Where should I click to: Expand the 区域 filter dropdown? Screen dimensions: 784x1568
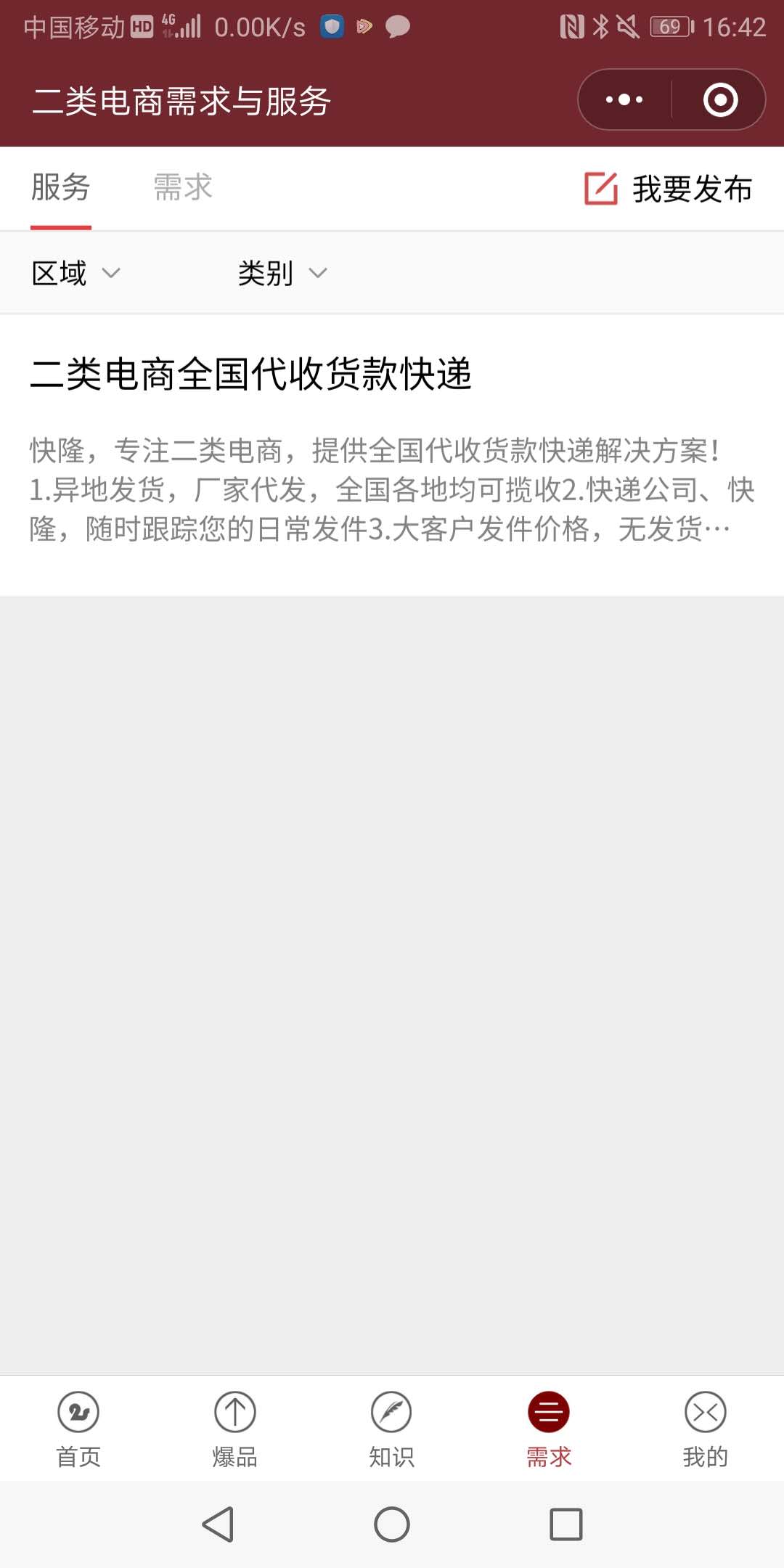click(75, 273)
